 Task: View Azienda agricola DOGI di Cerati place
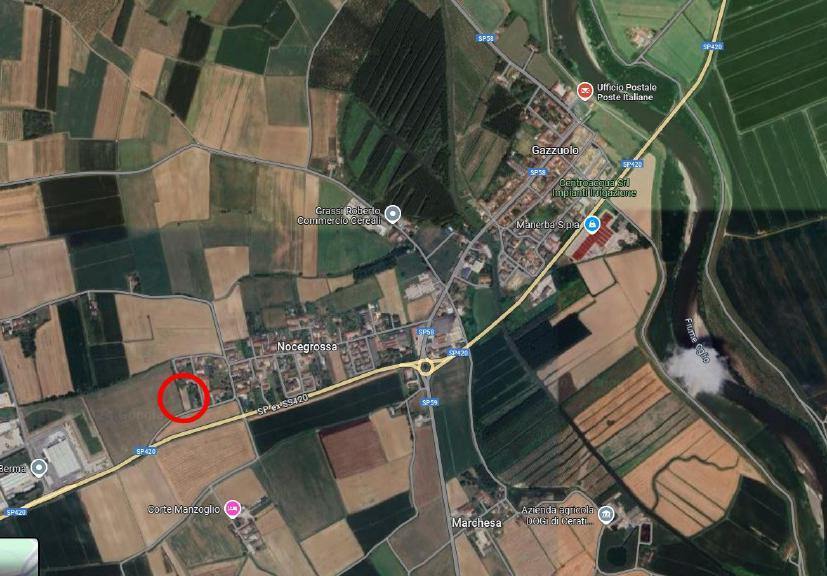coord(607,515)
